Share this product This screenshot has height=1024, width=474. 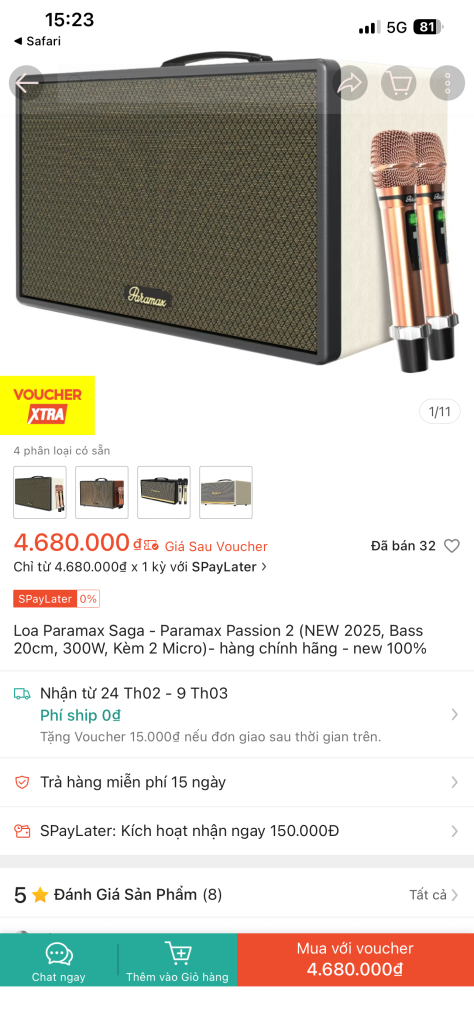coord(351,83)
